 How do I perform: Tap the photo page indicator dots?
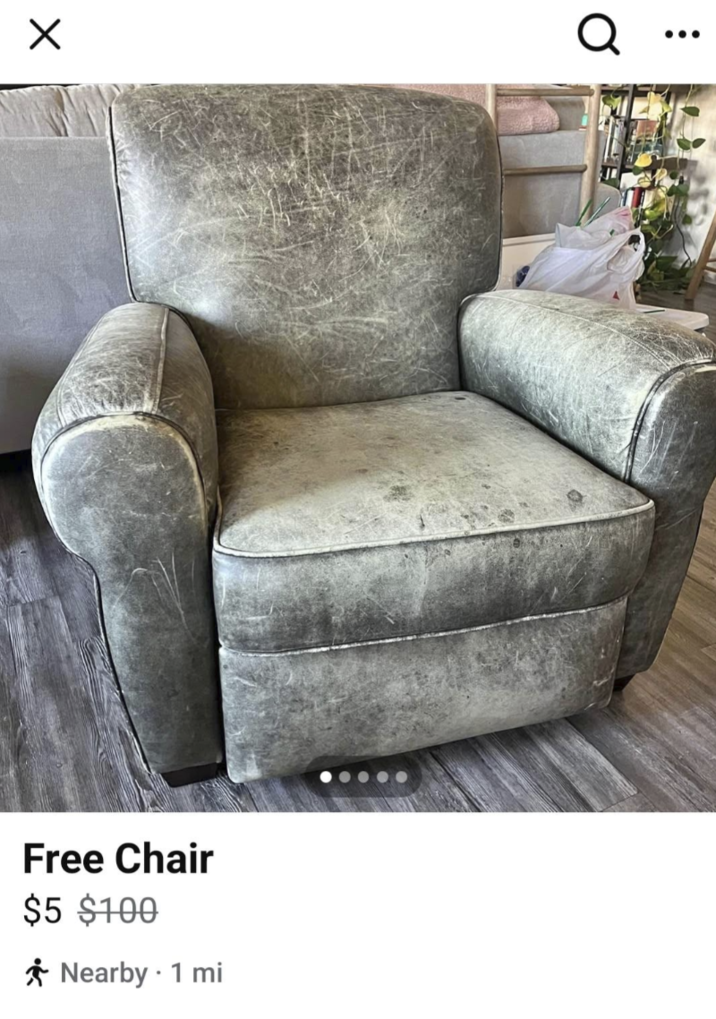pyautogui.click(x=363, y=776)
